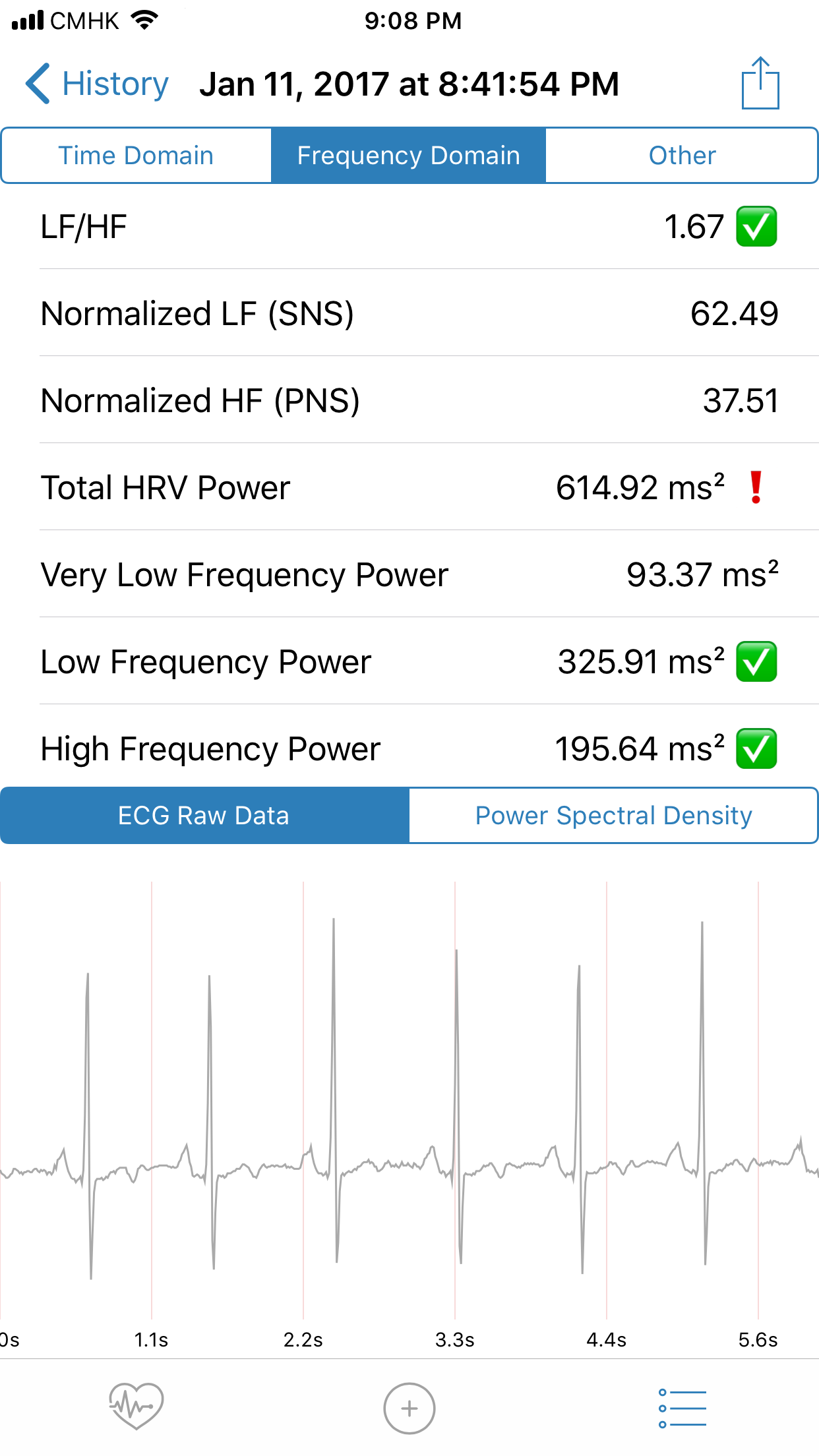
Task: View the Power Spectral Density chart
Action: [x=613, y=816]
